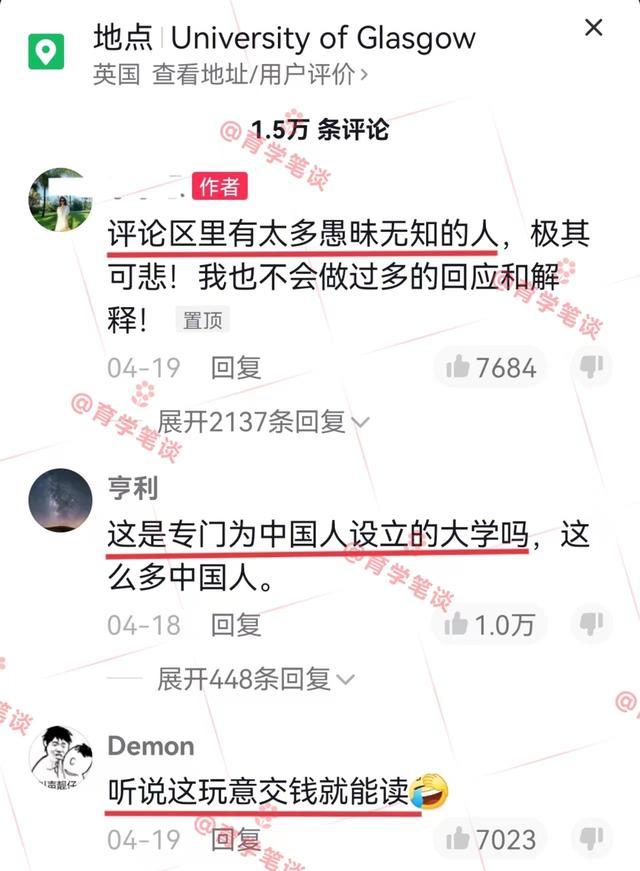Screen dimensions: 640x871
Task: Close the comments panel
Action: click(x=594, y=27)
